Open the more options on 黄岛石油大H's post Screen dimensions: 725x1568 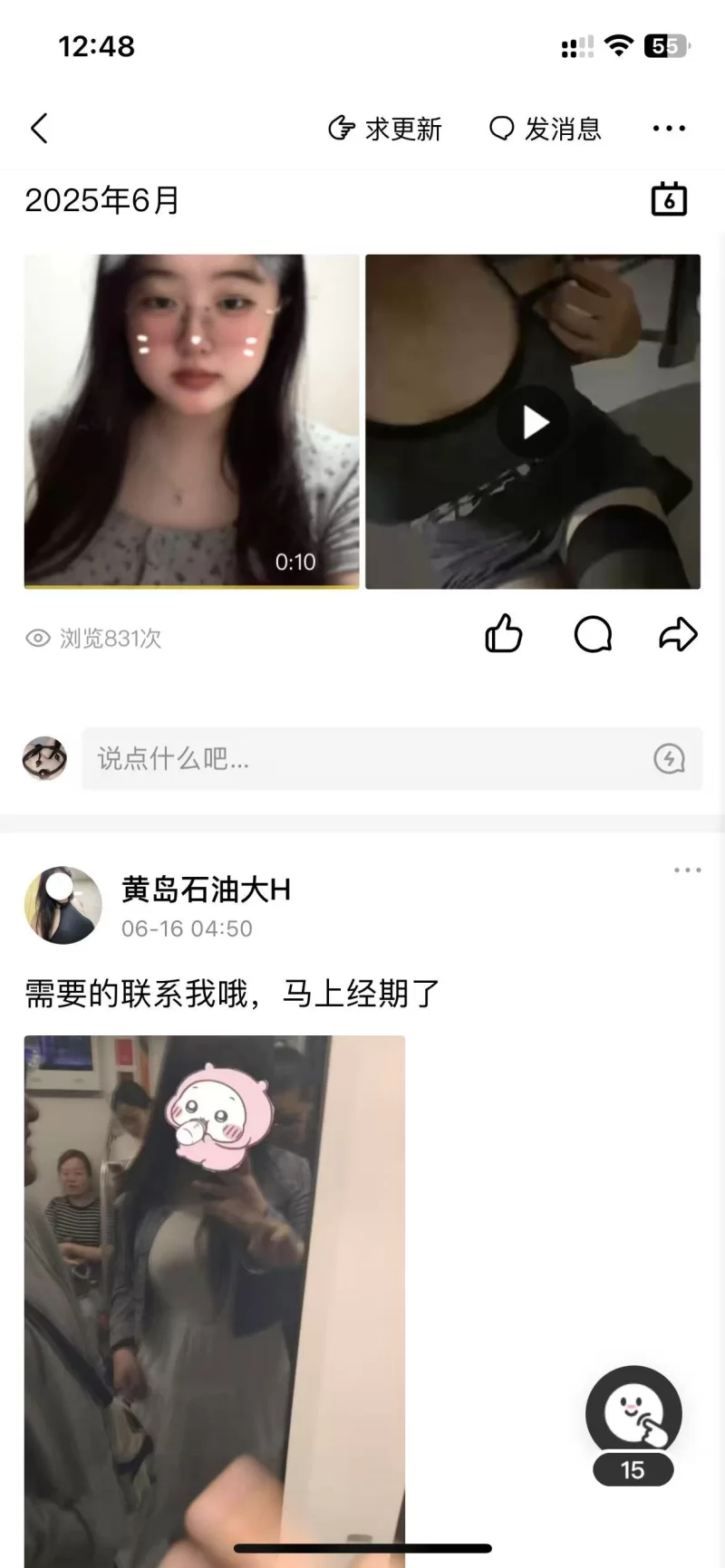pyautogui.click(x=687, y=871)
